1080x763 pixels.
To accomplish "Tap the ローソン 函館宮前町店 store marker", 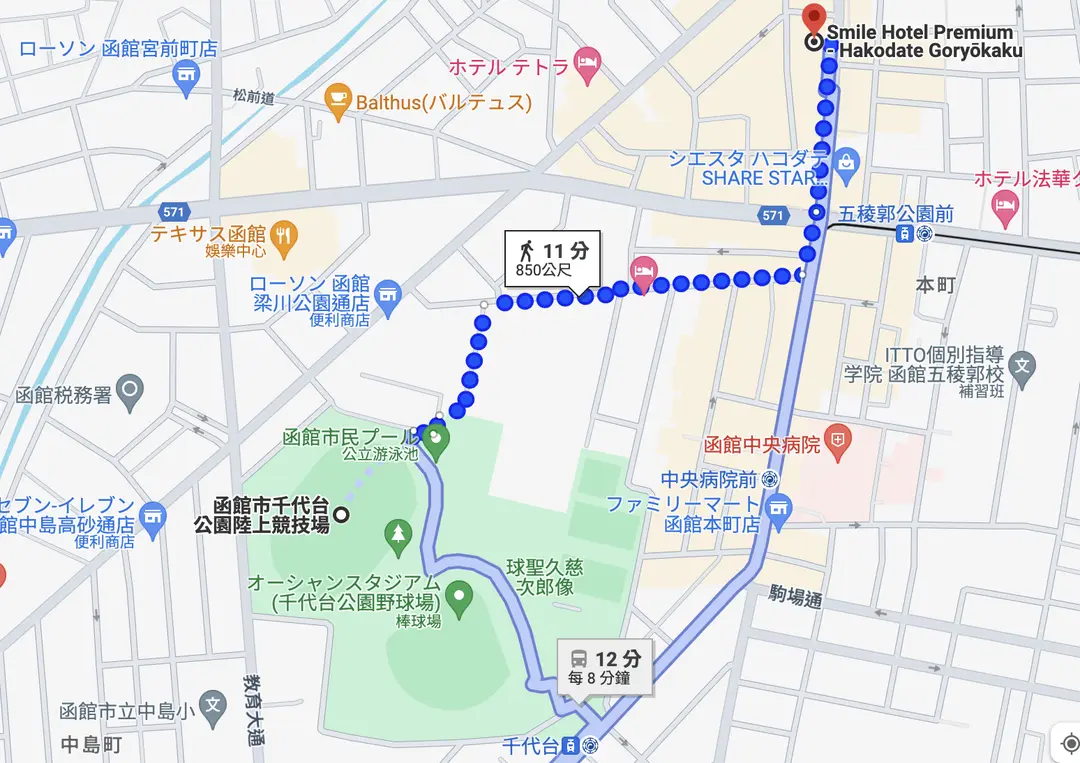I will pyautogui.click(x=185, y=76).
